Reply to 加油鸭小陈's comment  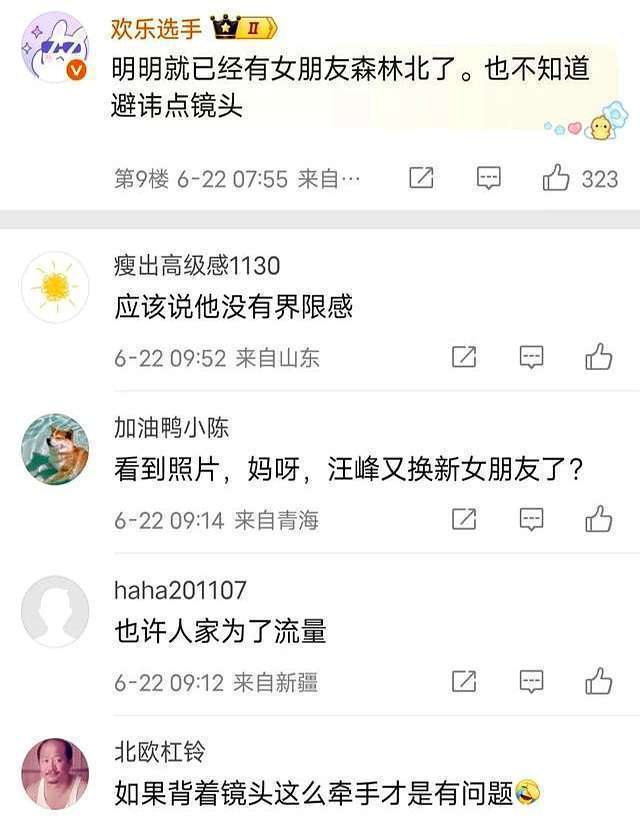point(531,519)
